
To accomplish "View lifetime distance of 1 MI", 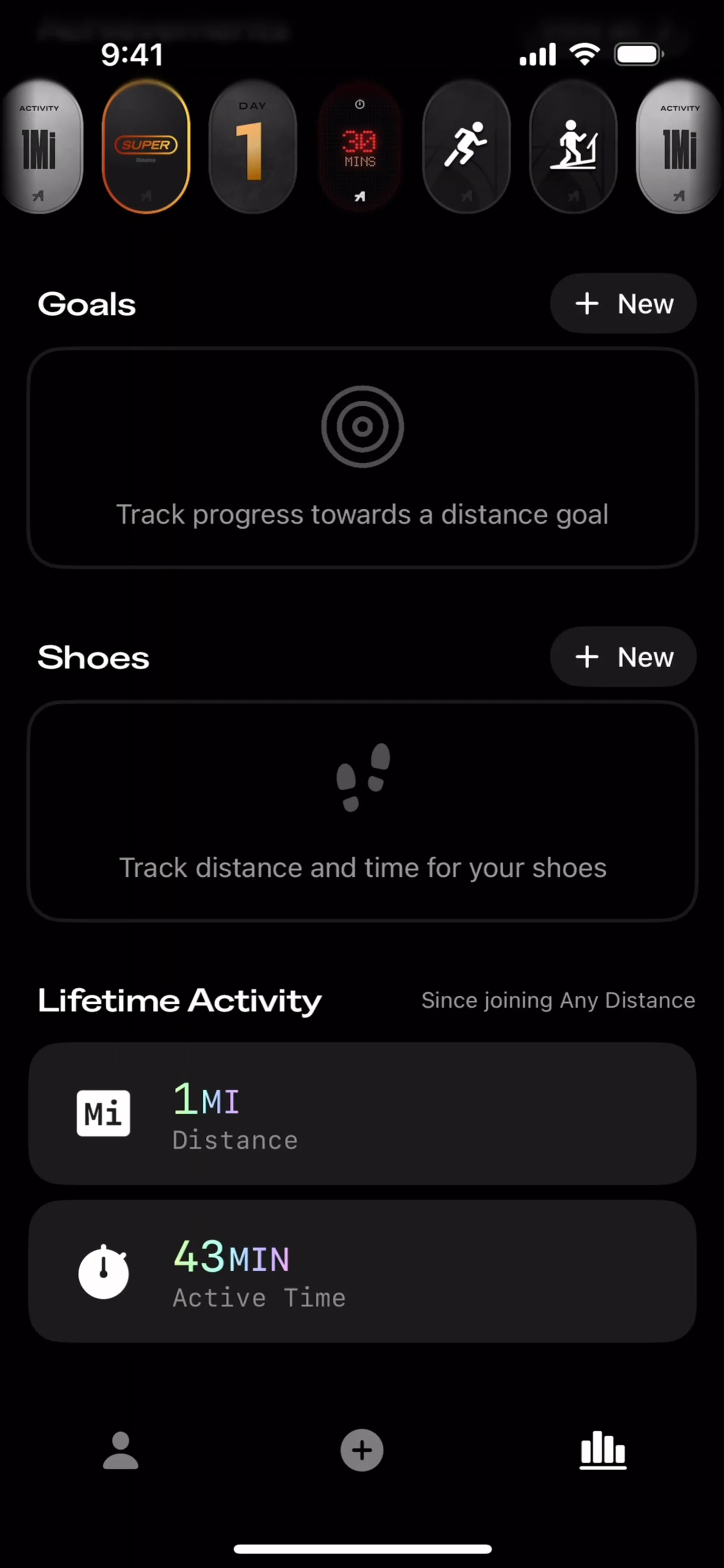I will click(x=362, y=1113).
